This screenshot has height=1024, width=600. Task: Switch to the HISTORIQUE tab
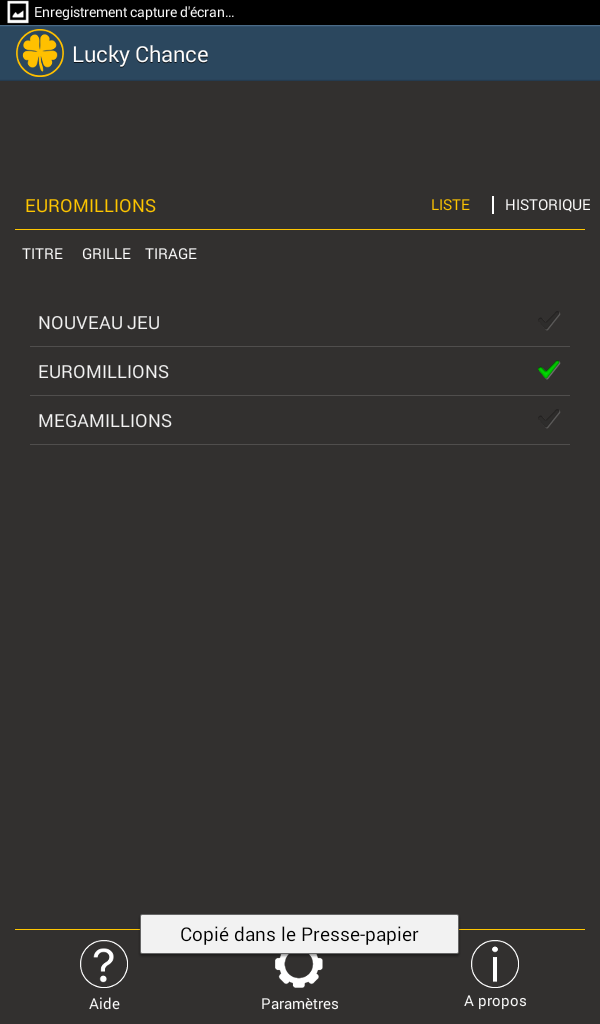click(547, 205)
